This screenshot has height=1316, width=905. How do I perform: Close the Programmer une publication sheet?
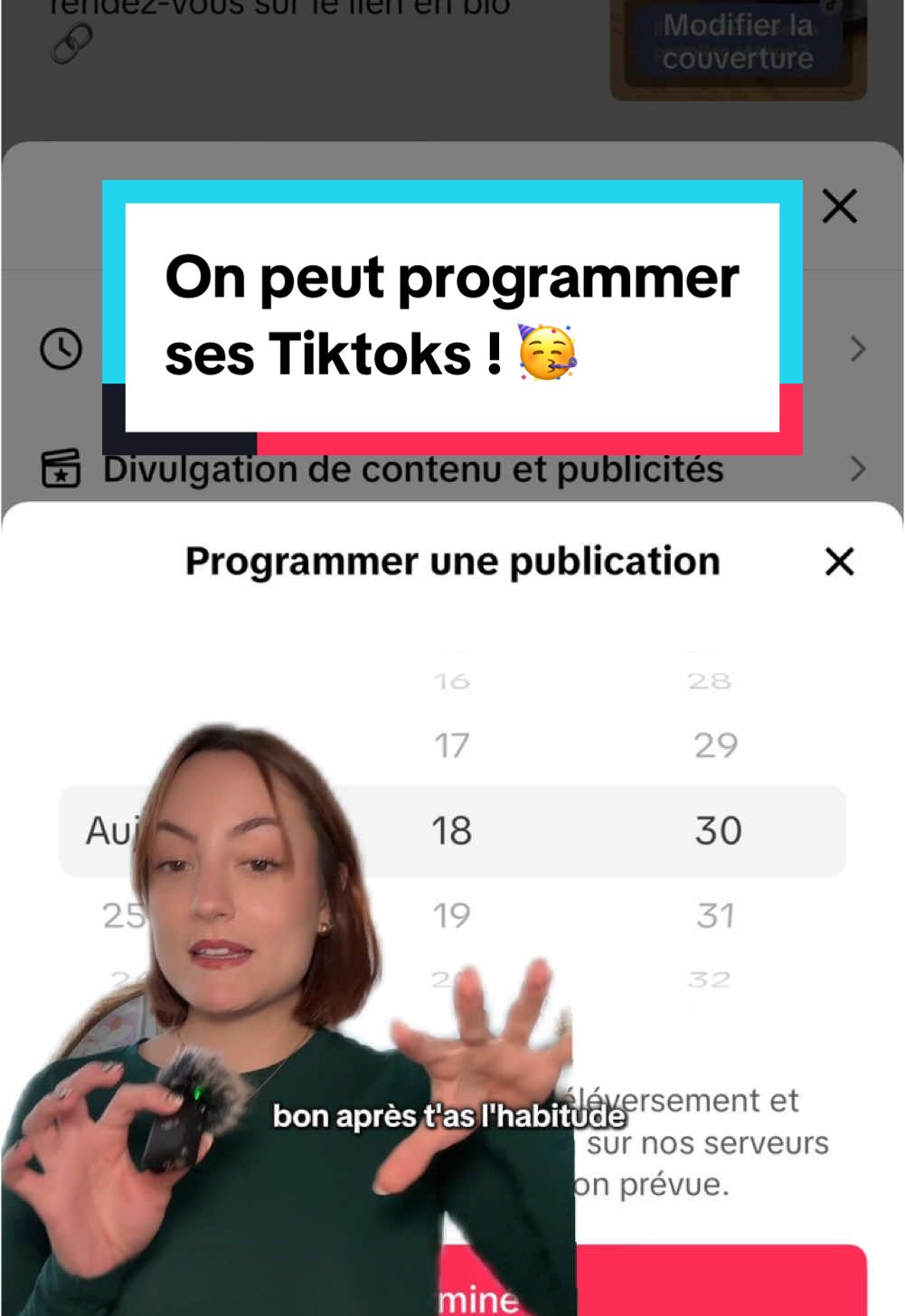coord(840,562)
